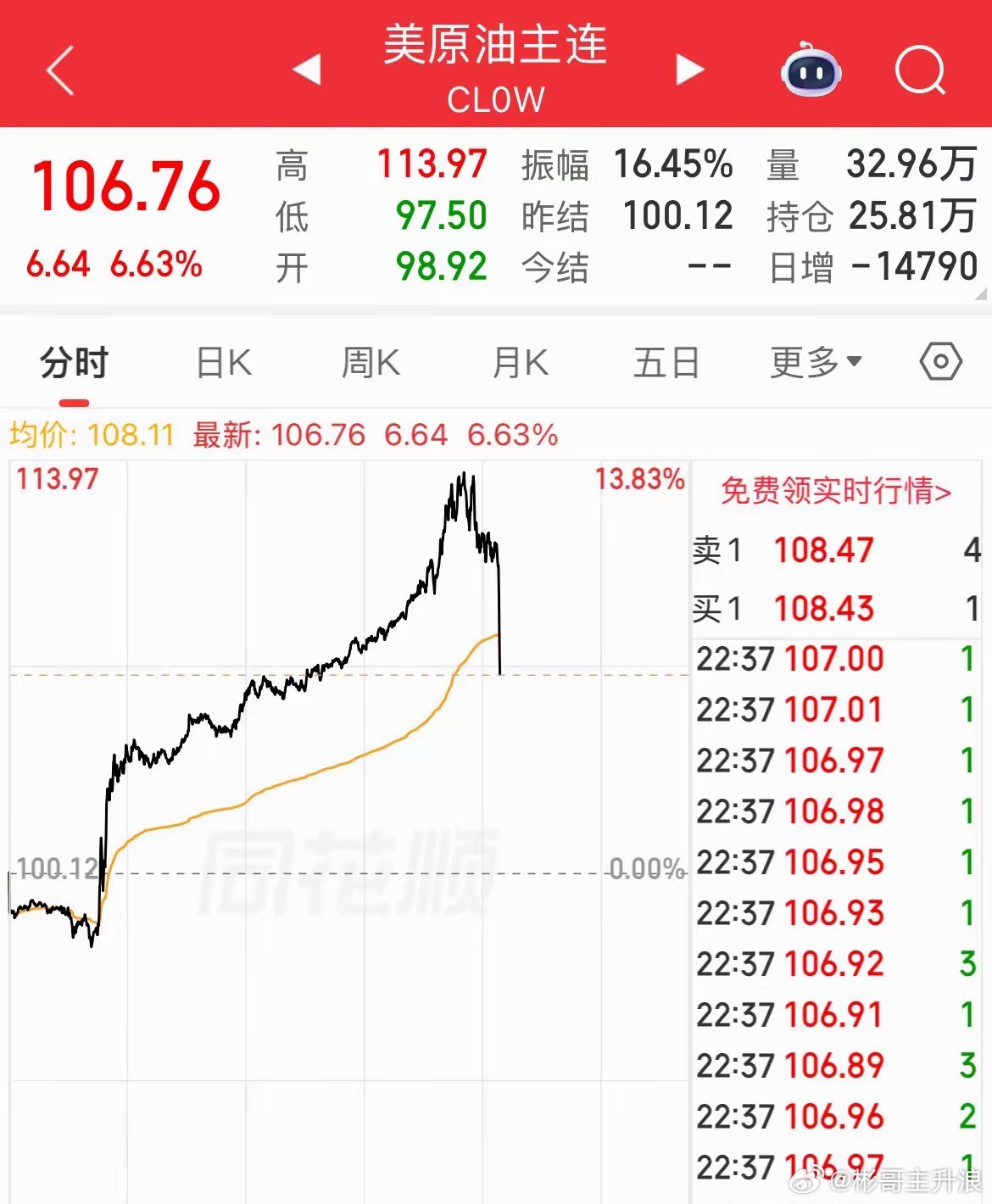Toggle the 五日 five-day chart view
Screen dimensions: 992x1204
(666, 361)
